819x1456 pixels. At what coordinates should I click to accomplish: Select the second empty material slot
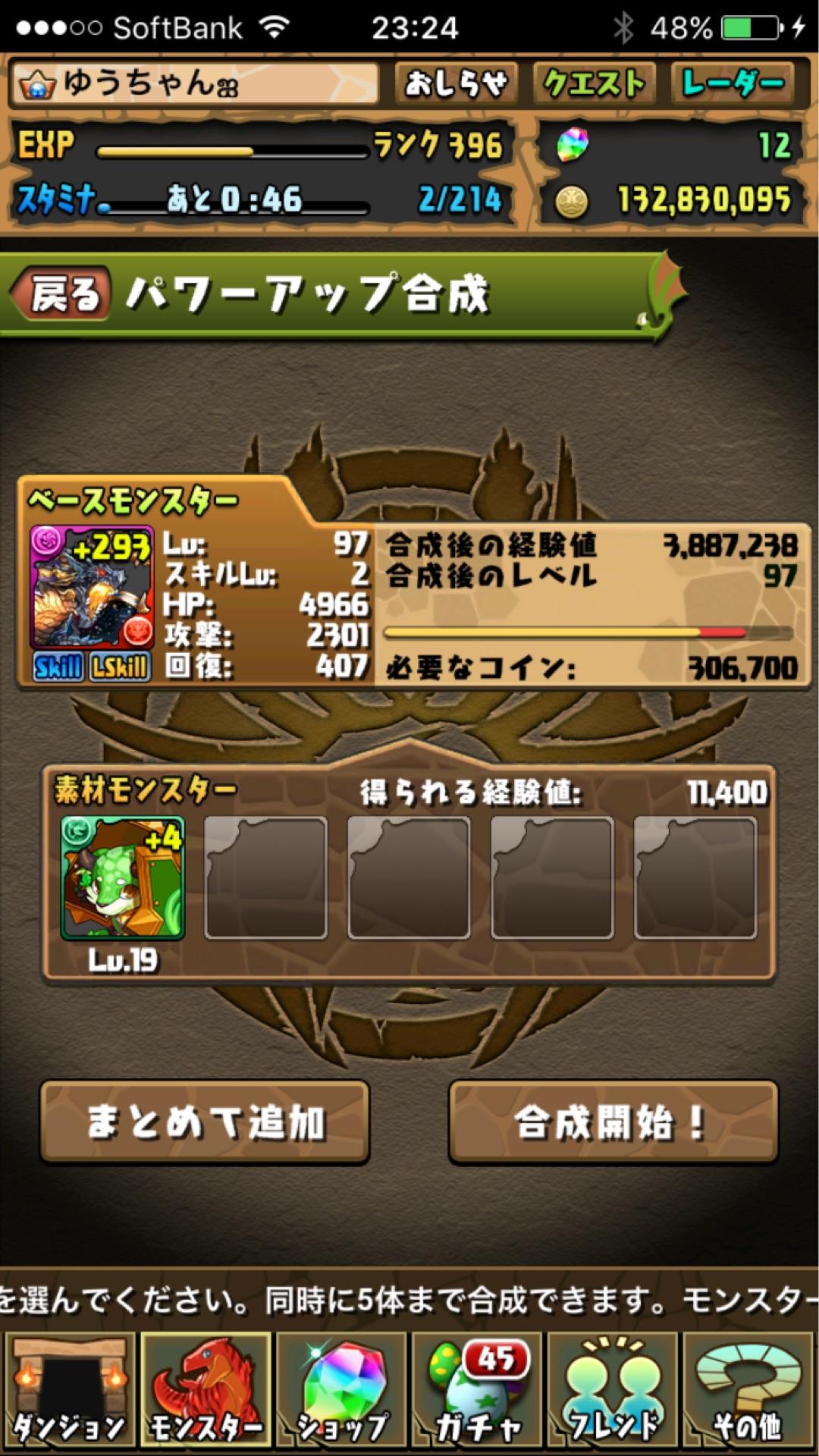coord(265,880)
